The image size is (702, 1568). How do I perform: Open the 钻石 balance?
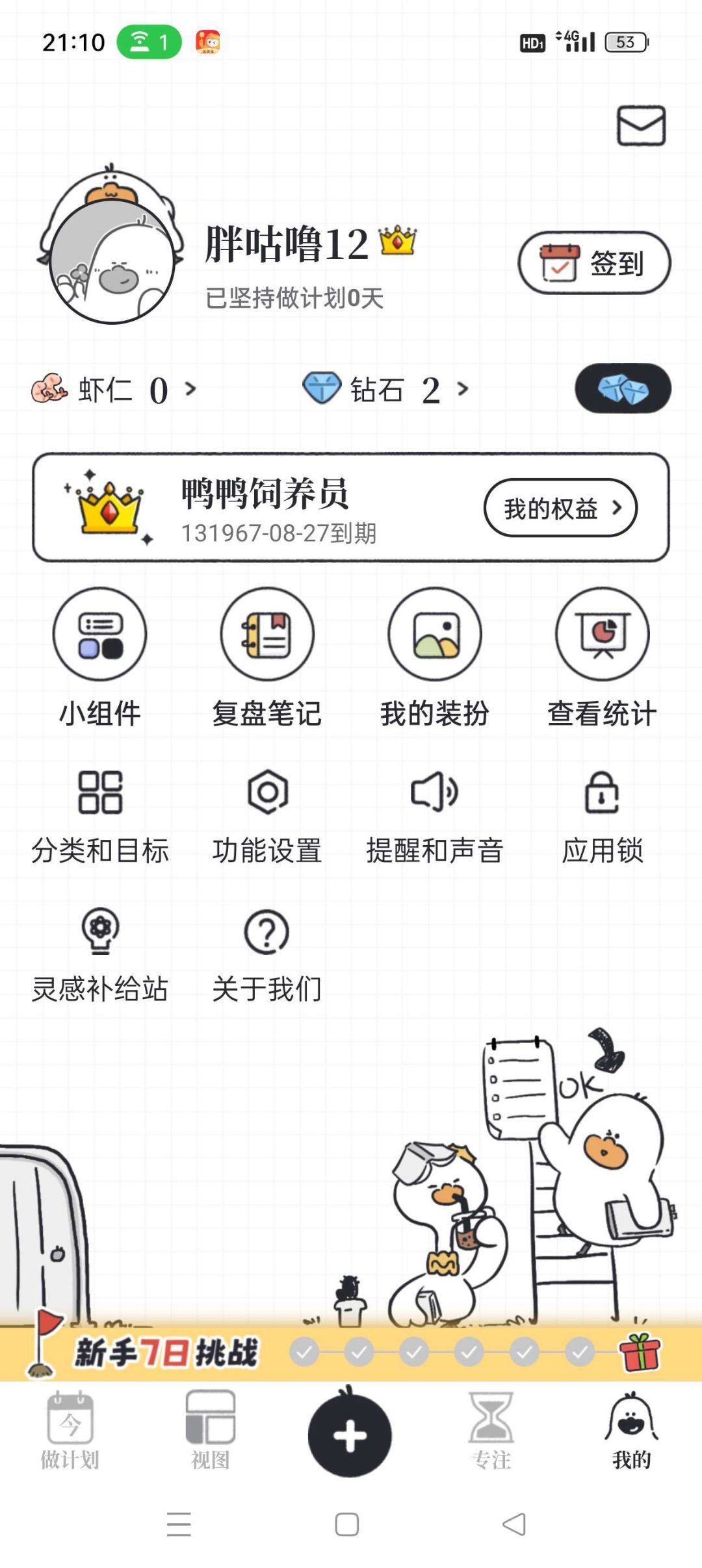(x=385, y=390)
